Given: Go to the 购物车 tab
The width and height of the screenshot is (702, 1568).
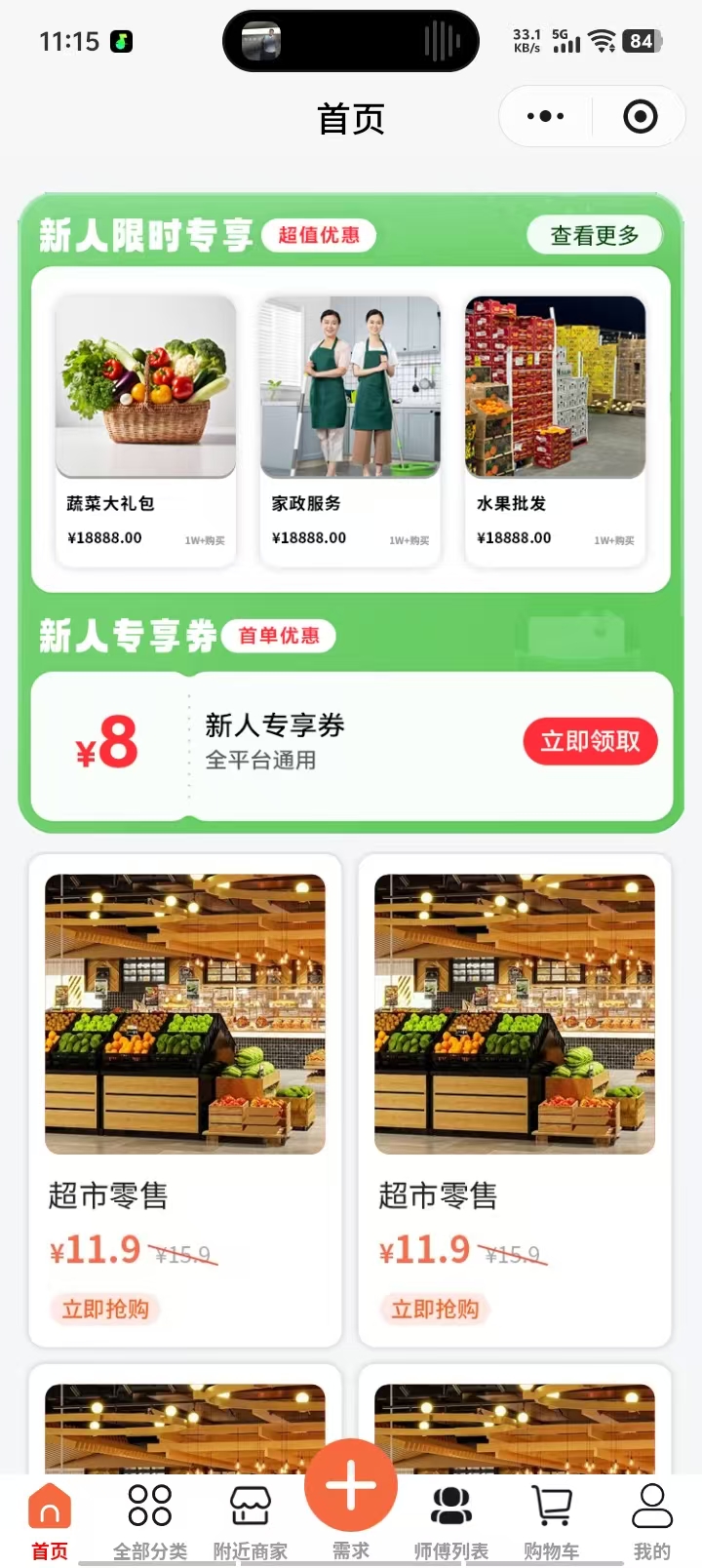Looking at the screenshot, I should [552, 1519].
